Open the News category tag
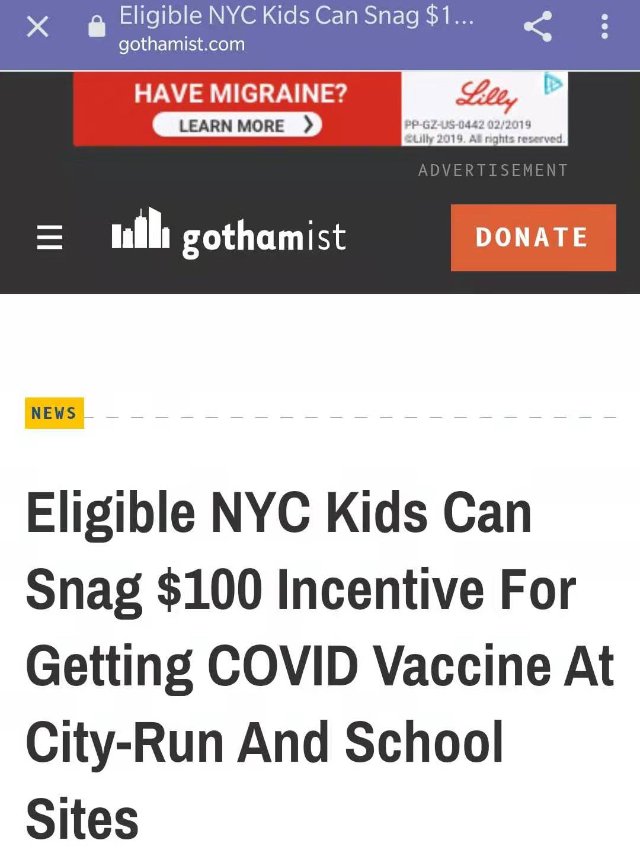Screen dimensions: 640x853 click(54, 413)
